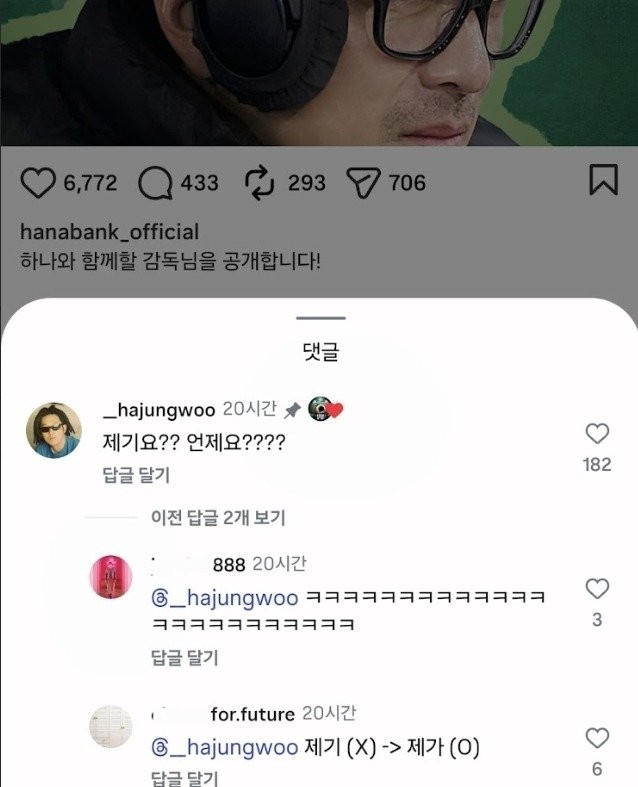638x787 pixels.
Task: Open the @_hajungwoo mention in the 888 reply
Action: point(224,598)
